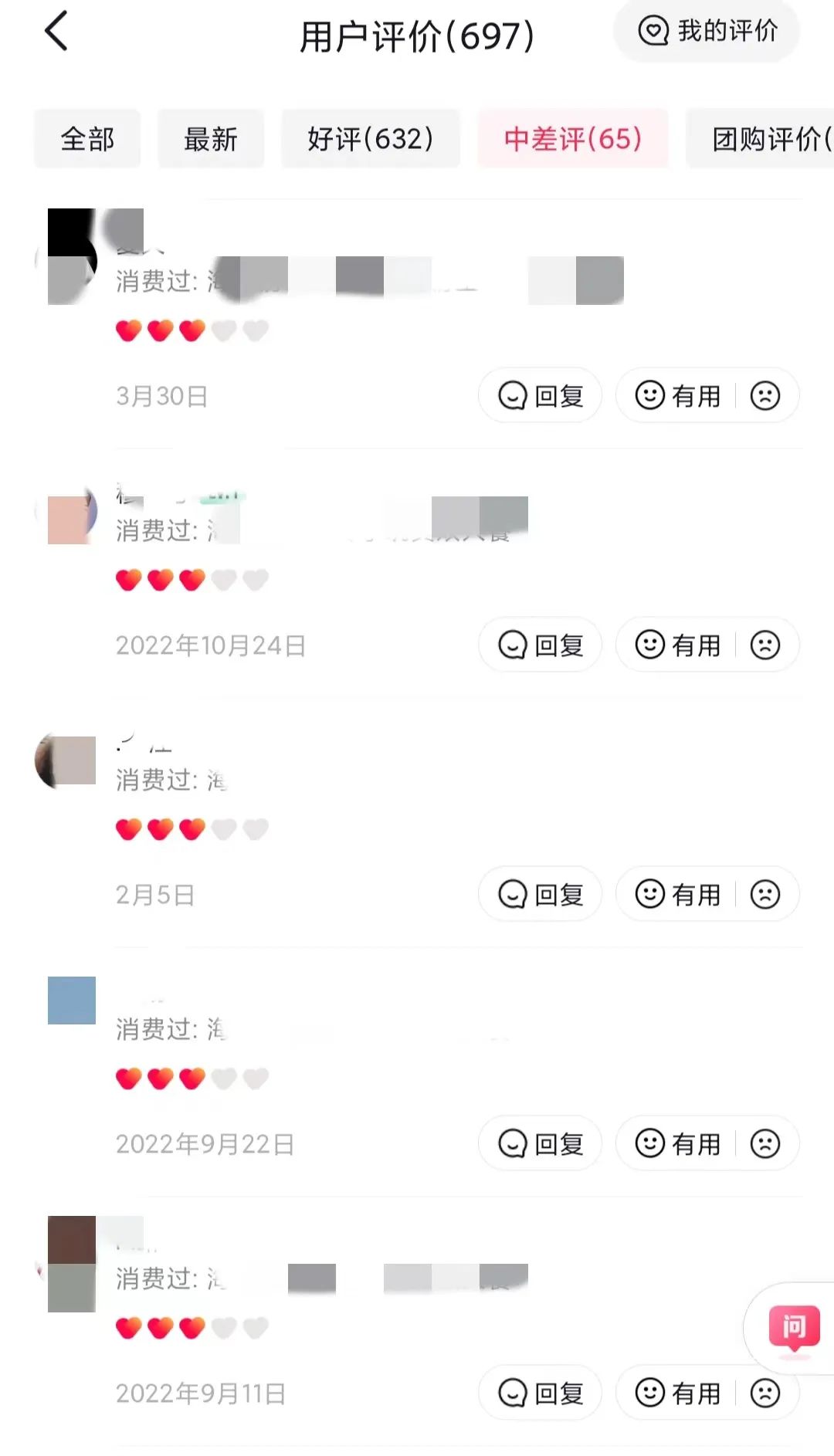This screenshot has height=1456, width=834.
Task: Switch to the 全部 reviews filter
Action: point(87,139)
